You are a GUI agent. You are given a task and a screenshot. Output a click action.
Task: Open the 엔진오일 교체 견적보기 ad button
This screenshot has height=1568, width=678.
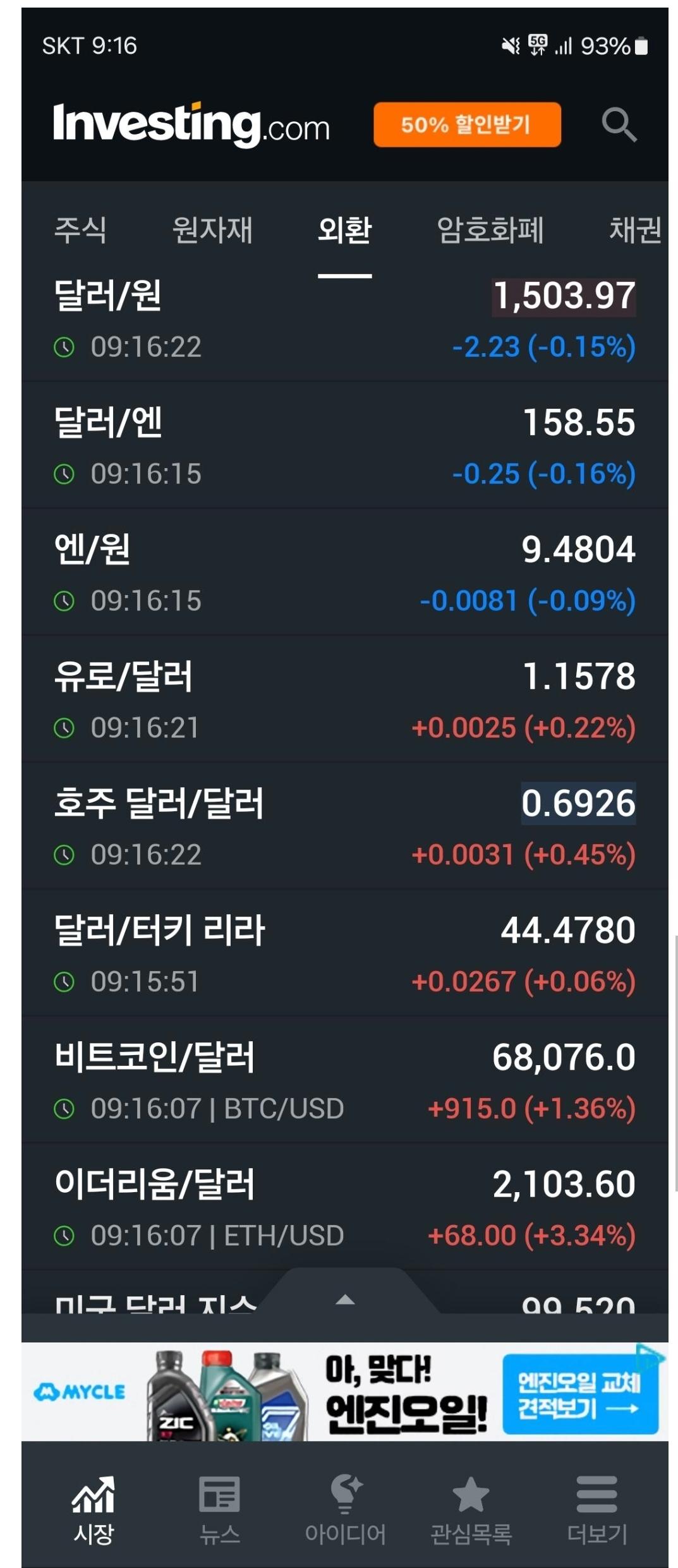[579, 1395]
